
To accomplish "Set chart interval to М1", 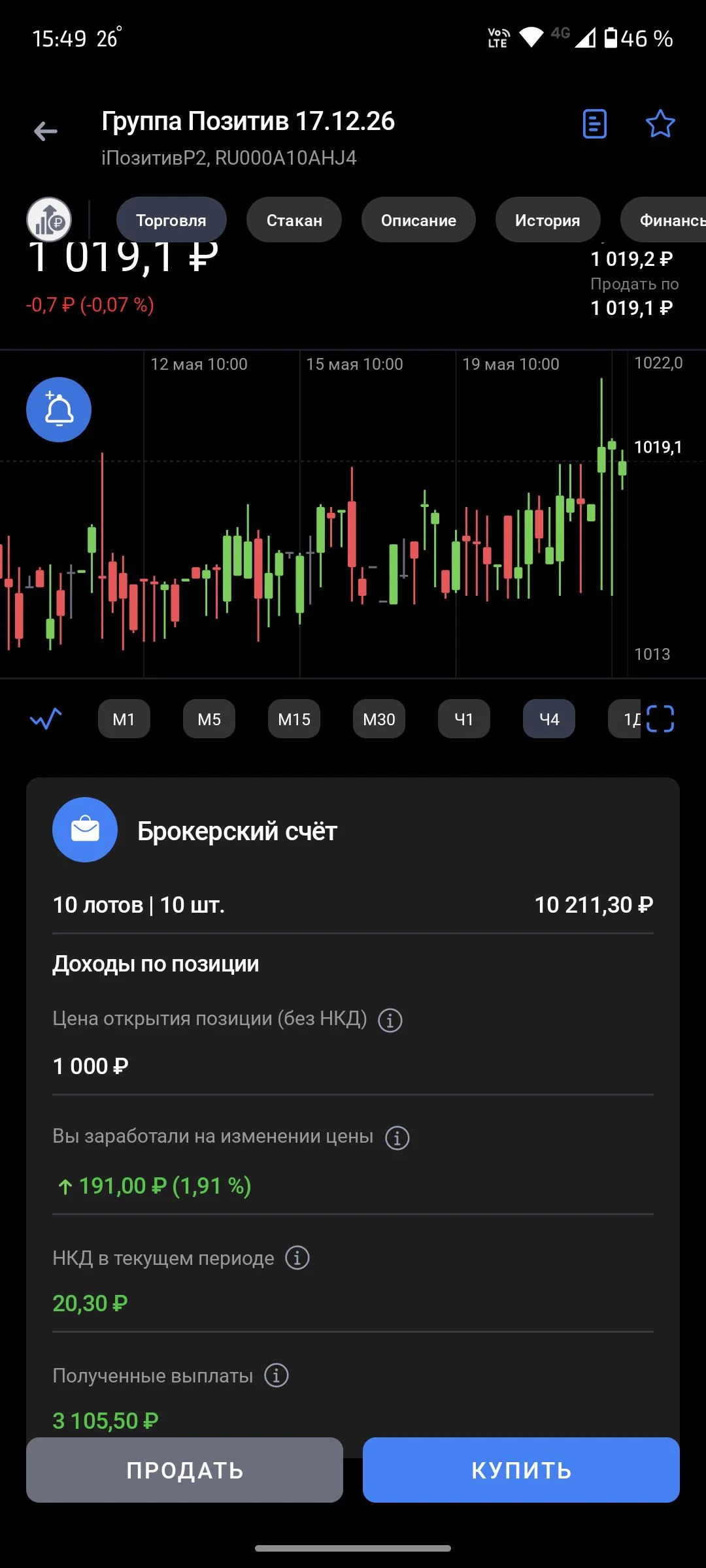I will coord(124,719).
